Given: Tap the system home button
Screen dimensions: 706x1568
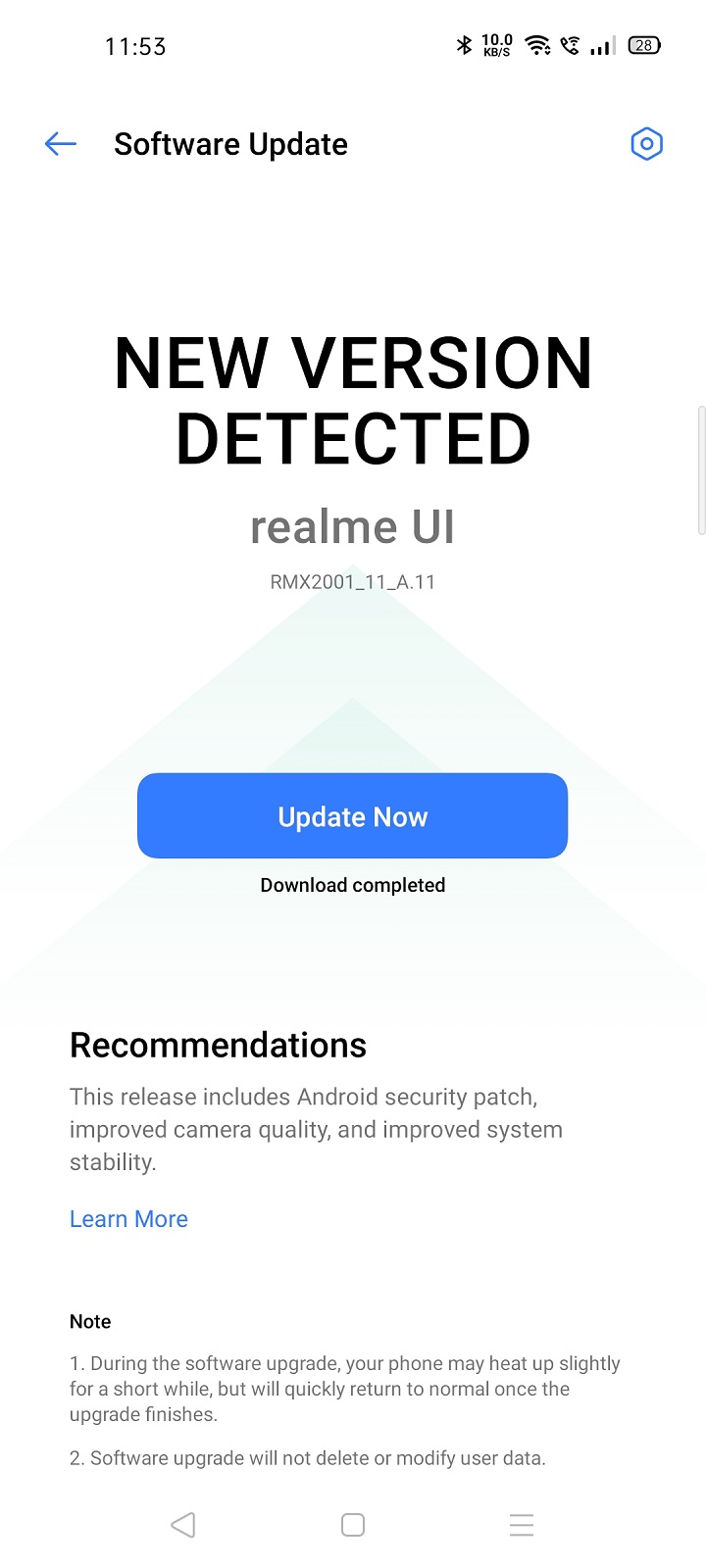Looking at the screenshot, I should 353,1525.
